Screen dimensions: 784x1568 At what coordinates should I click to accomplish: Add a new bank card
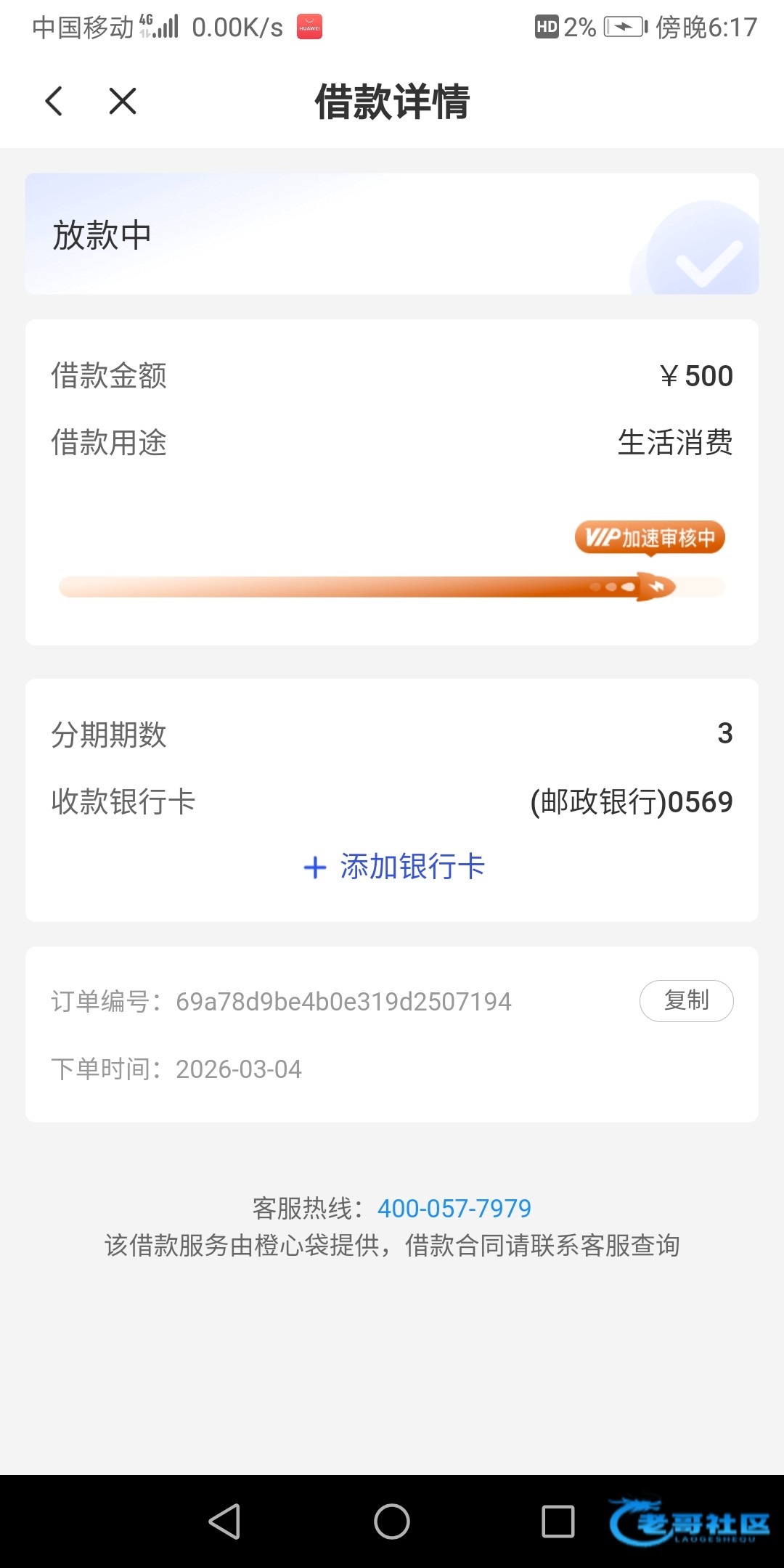pos(393,867)
